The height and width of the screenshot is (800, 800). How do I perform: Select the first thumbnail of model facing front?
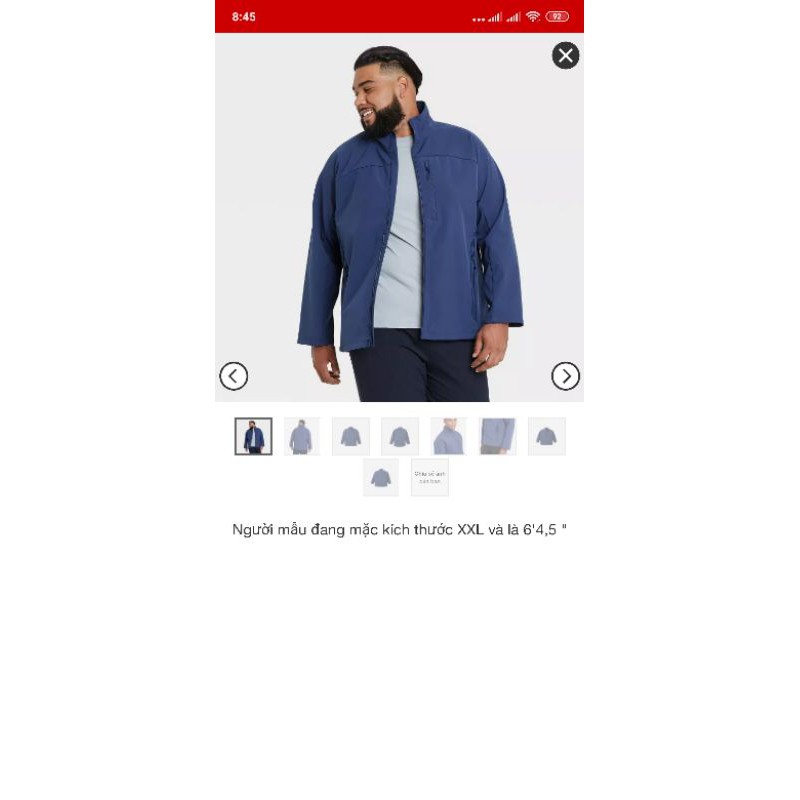[253, 436]
